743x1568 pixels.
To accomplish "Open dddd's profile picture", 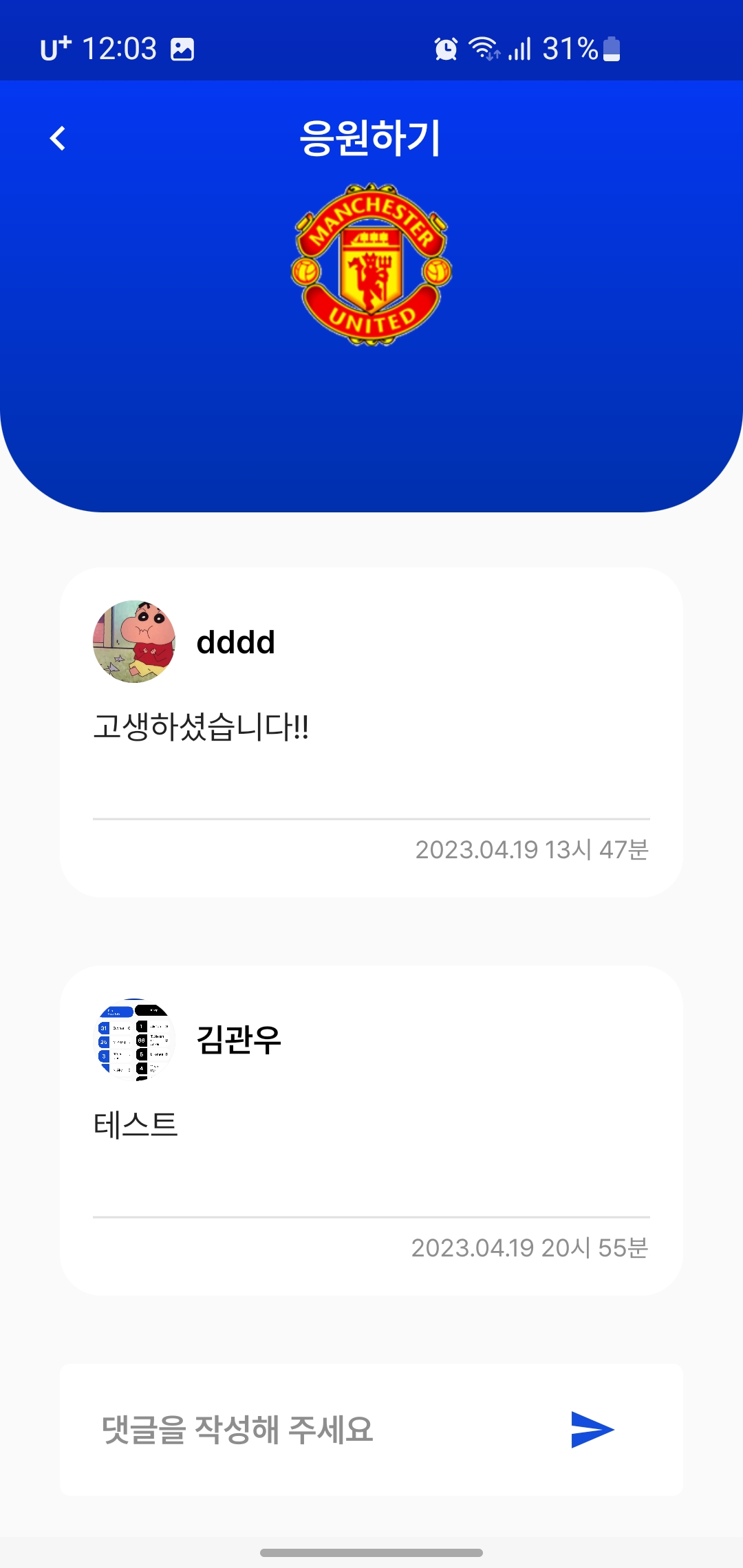I will pos(134,642).
